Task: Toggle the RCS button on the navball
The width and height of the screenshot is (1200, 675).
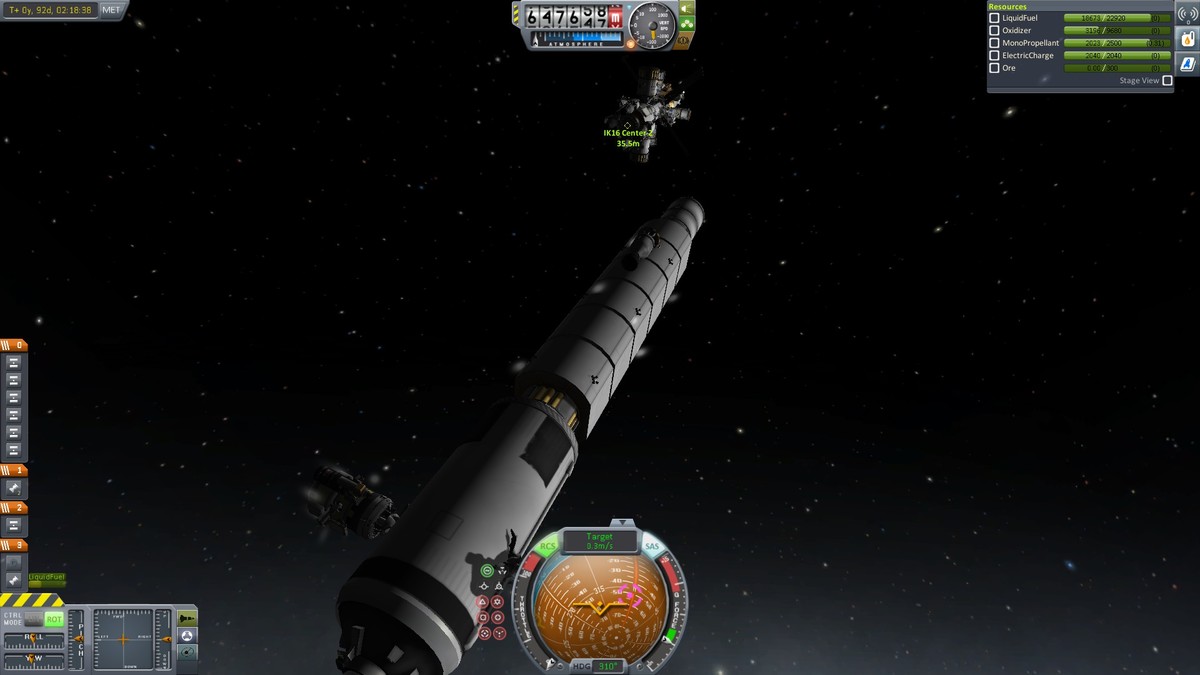Action: (548, 546)
